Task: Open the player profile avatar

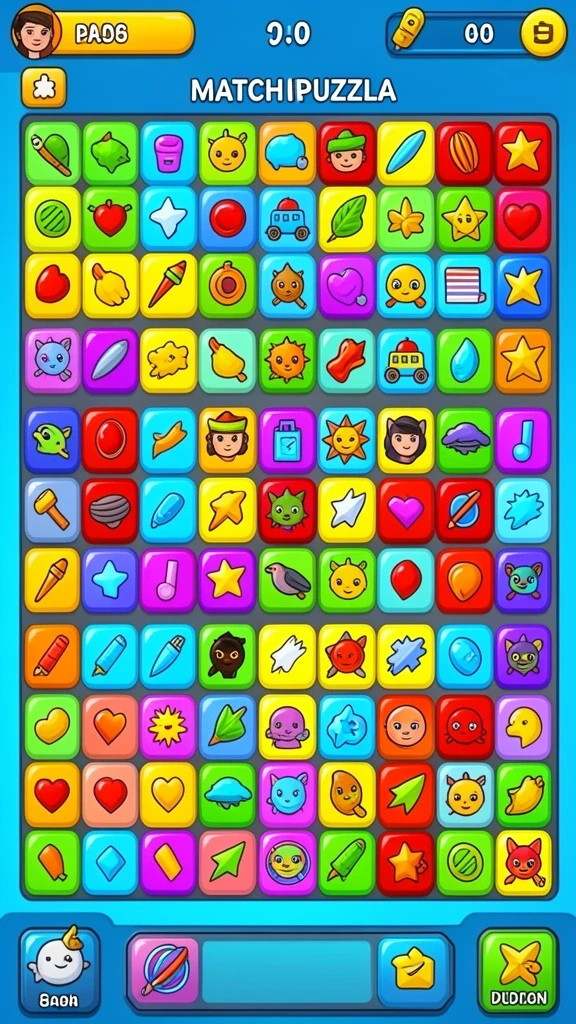Action: [x=35, y=31]
